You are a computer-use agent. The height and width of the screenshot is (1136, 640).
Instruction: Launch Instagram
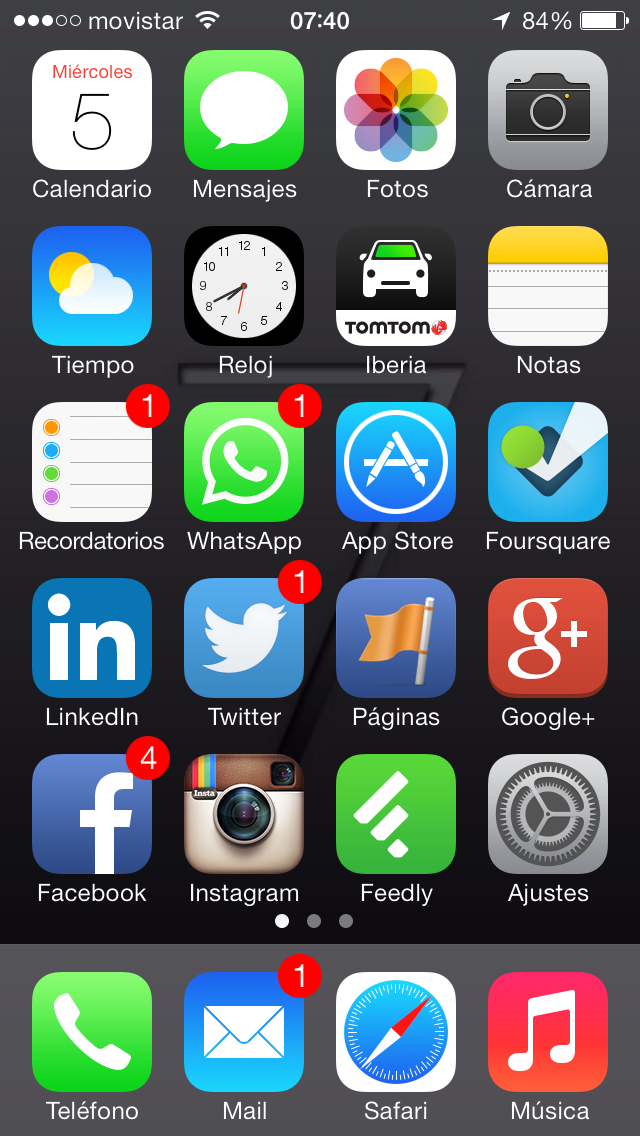[244, 814]
